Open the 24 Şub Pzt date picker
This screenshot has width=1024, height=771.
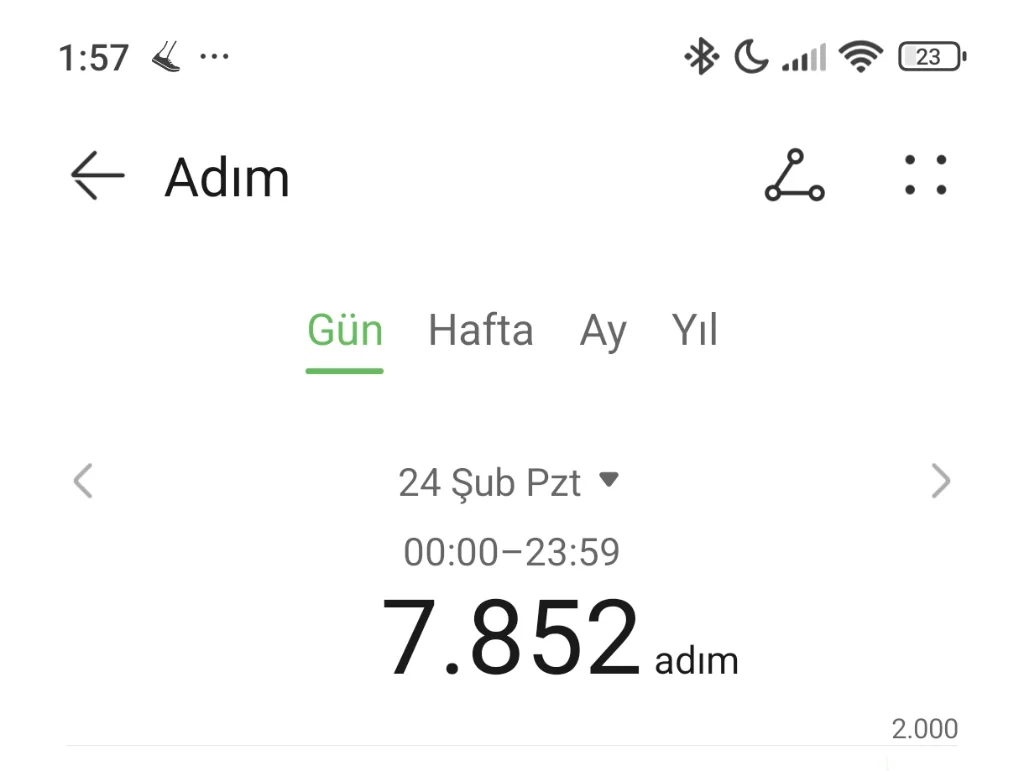tap(508, 483)
